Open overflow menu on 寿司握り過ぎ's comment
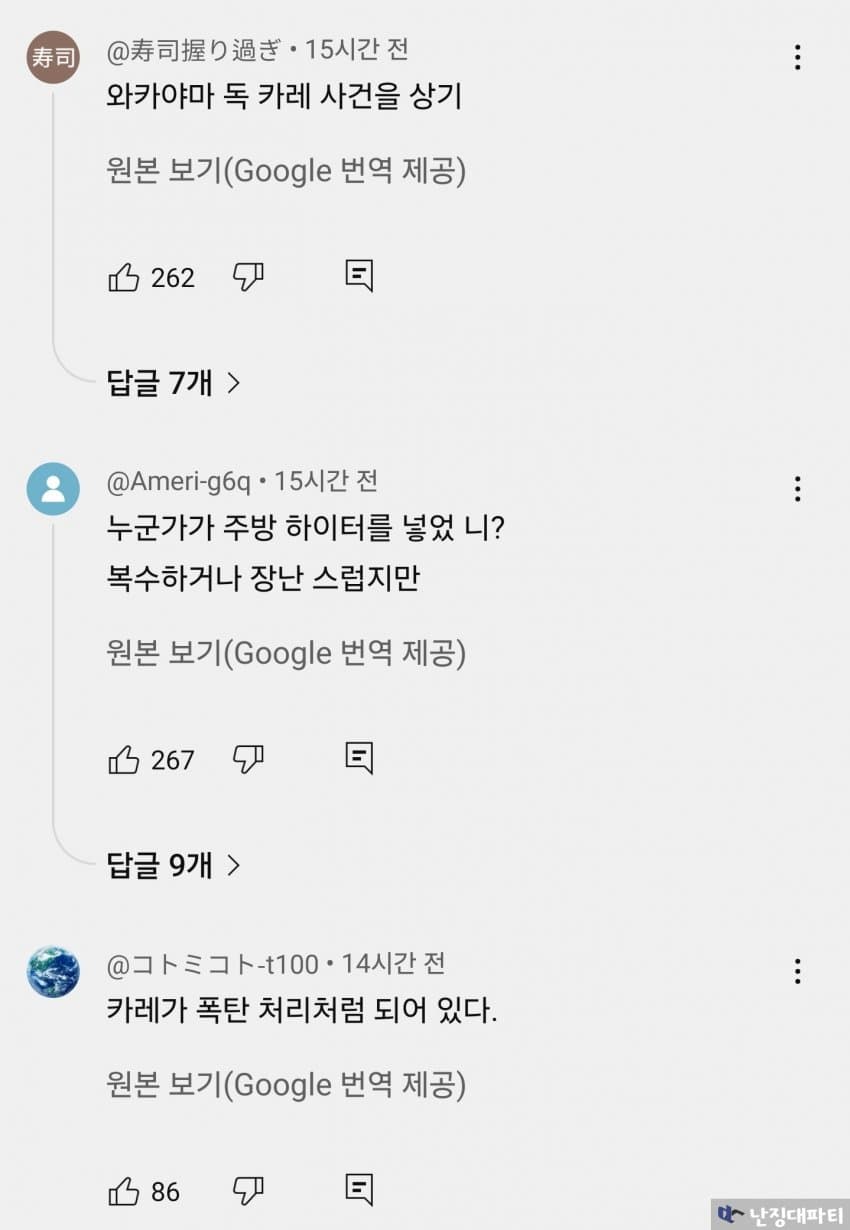The image size is (850, 1230). 797,57
